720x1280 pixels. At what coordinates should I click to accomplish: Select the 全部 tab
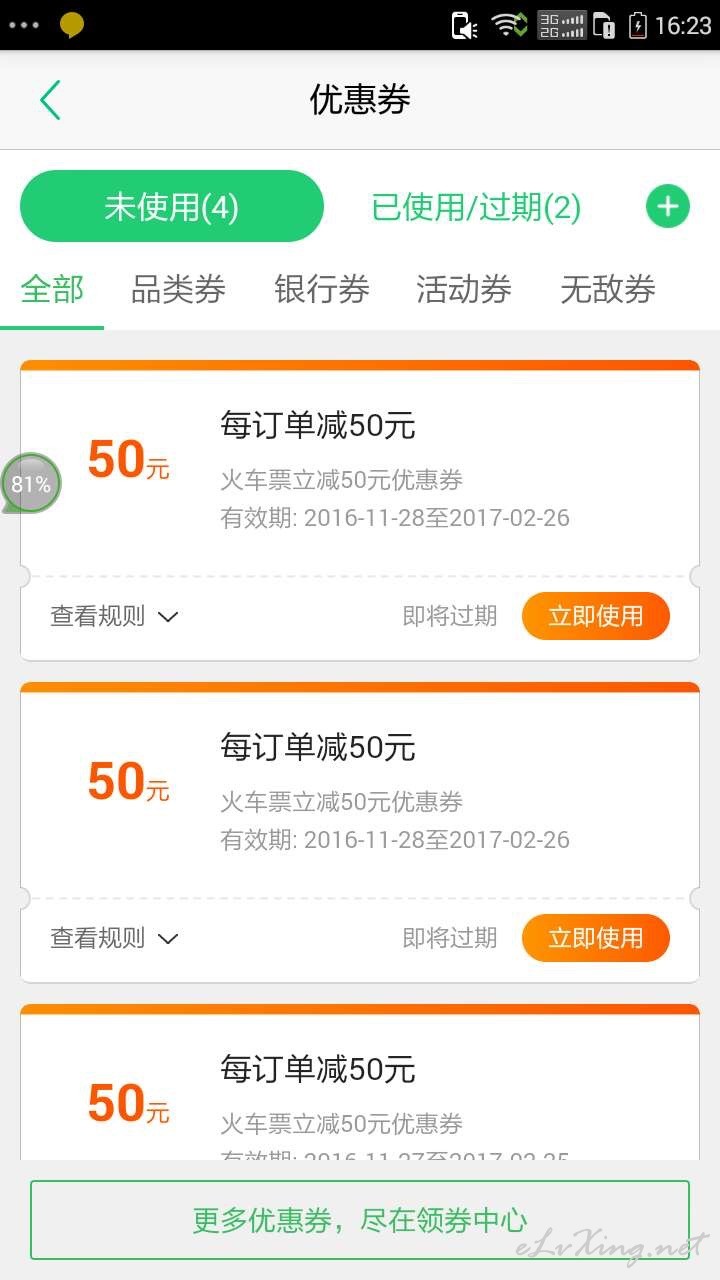[52, 289]
